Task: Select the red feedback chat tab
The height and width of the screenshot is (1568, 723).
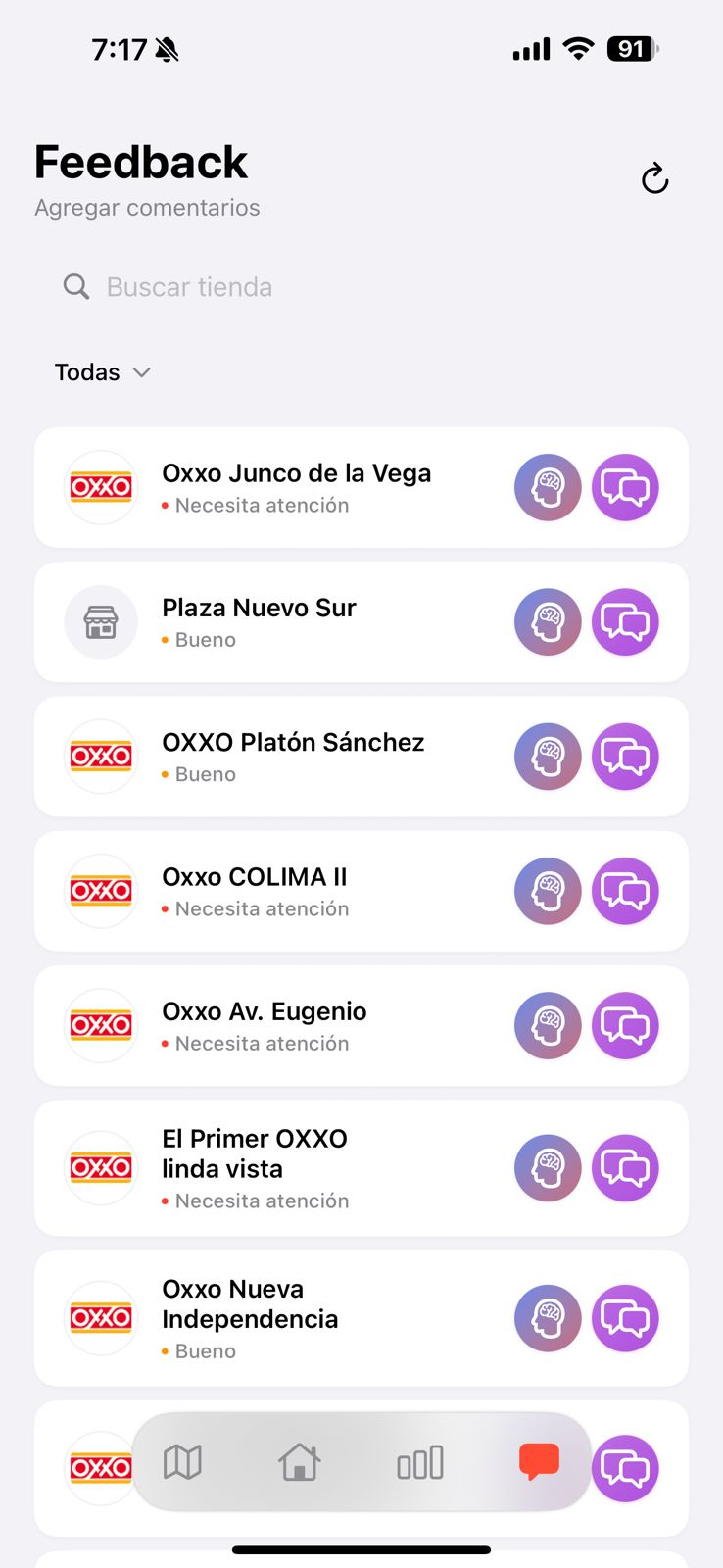Action: click(x=539, y=1461)
